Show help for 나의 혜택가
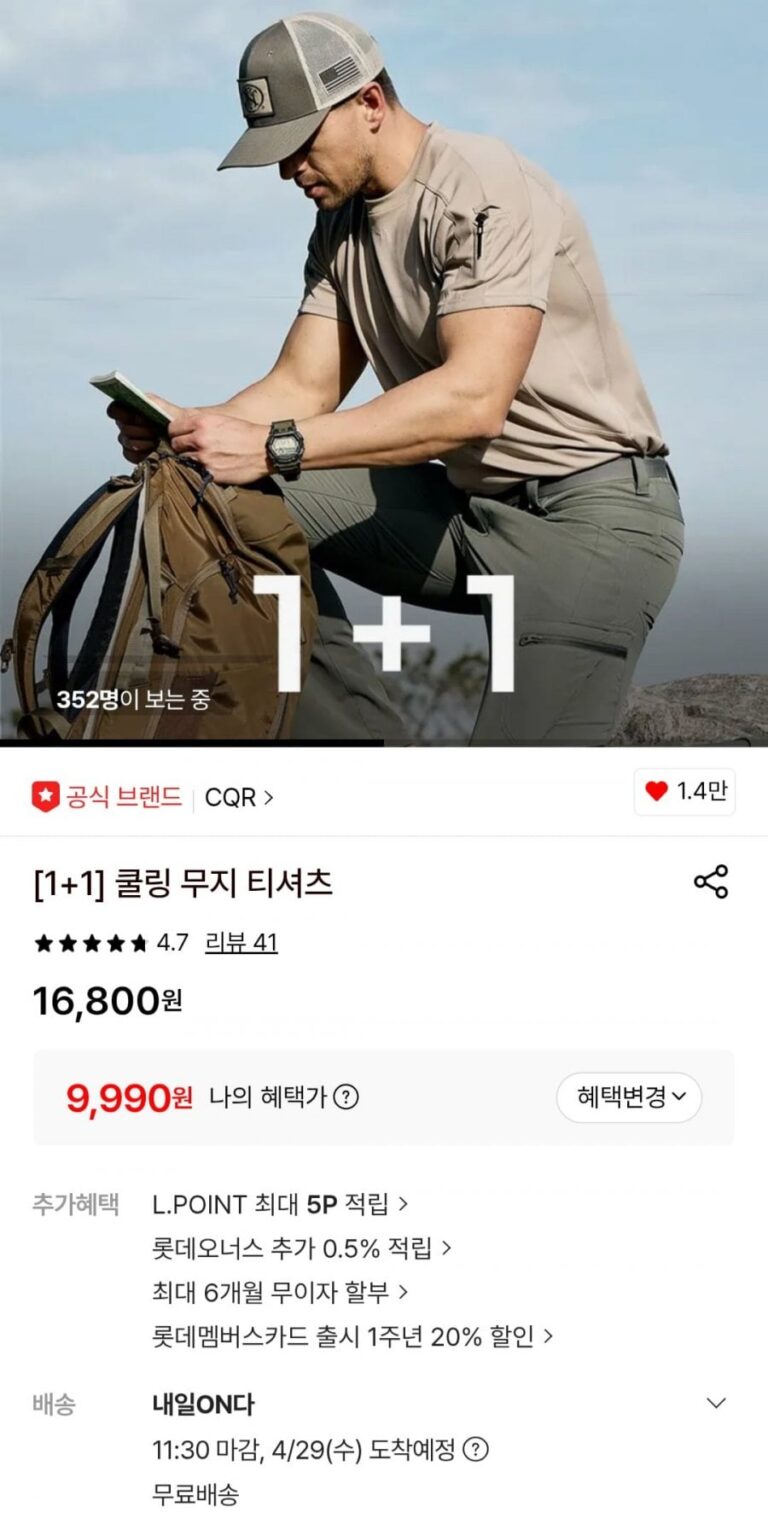The width and height of the screenshot is (768, 1530). pyautogui.click(x=346, y=1097)
